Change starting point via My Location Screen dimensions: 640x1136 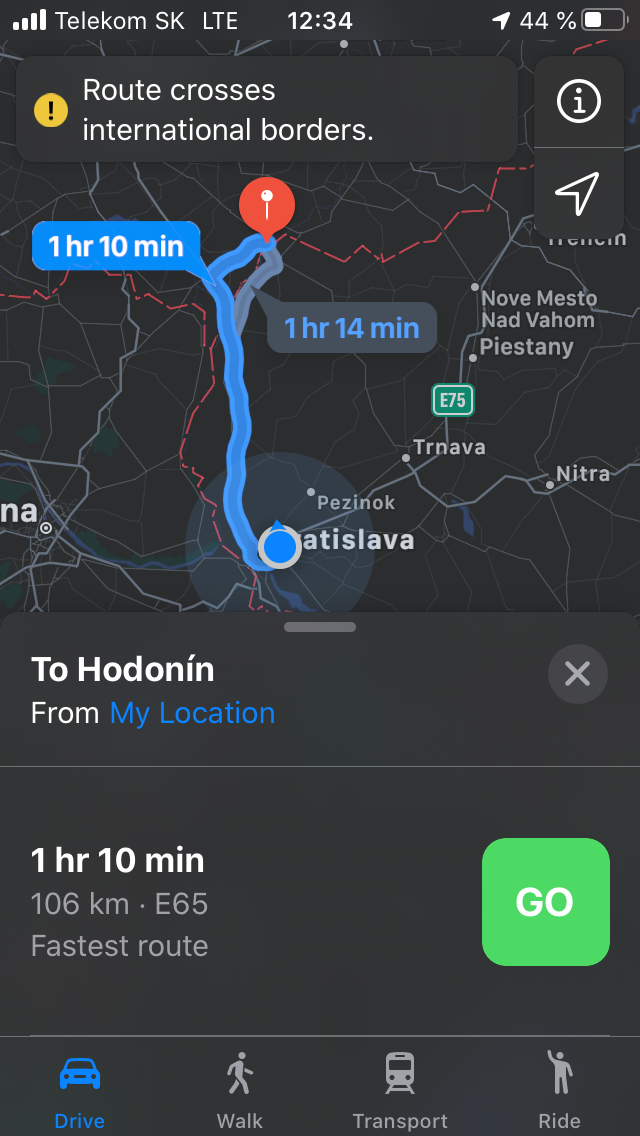point(192,714)
